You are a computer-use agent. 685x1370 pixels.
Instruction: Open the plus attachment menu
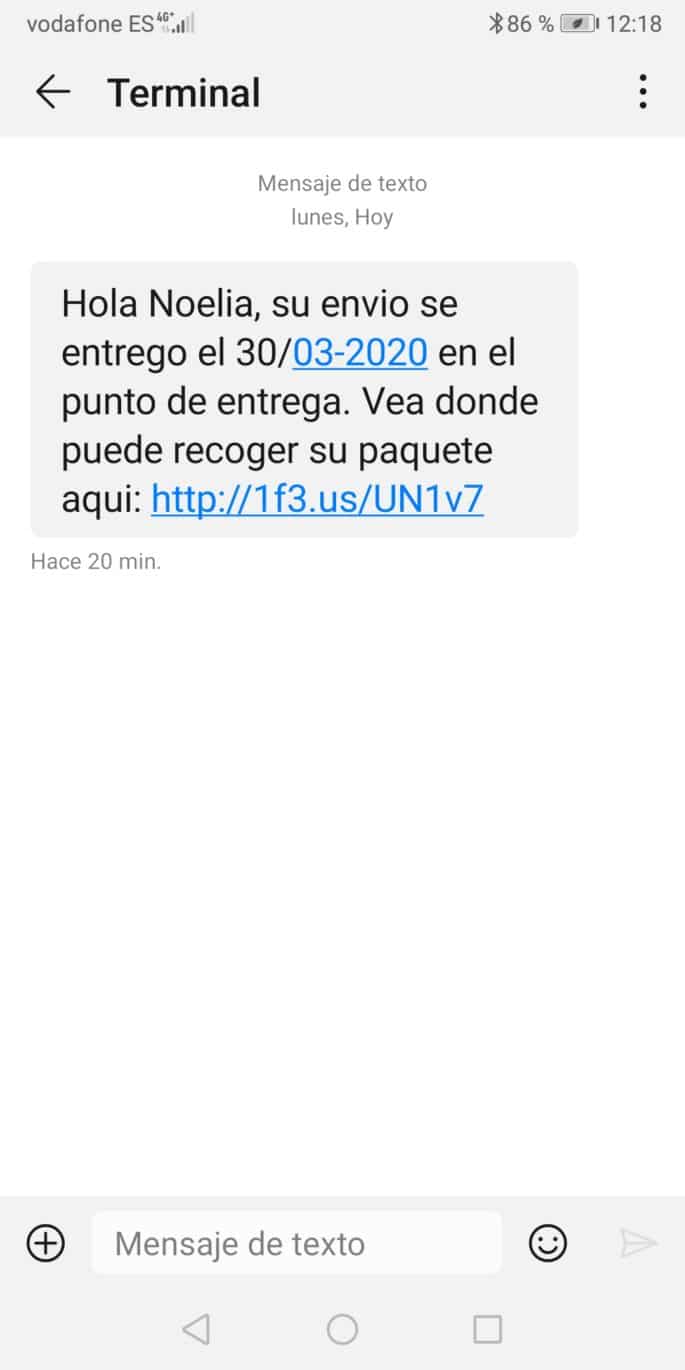(x=46, y=1243)
